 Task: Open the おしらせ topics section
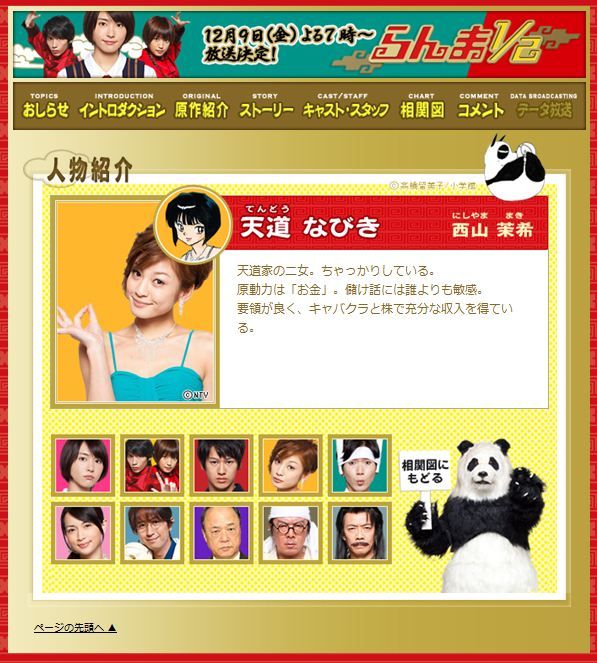[x=45, y=106]
